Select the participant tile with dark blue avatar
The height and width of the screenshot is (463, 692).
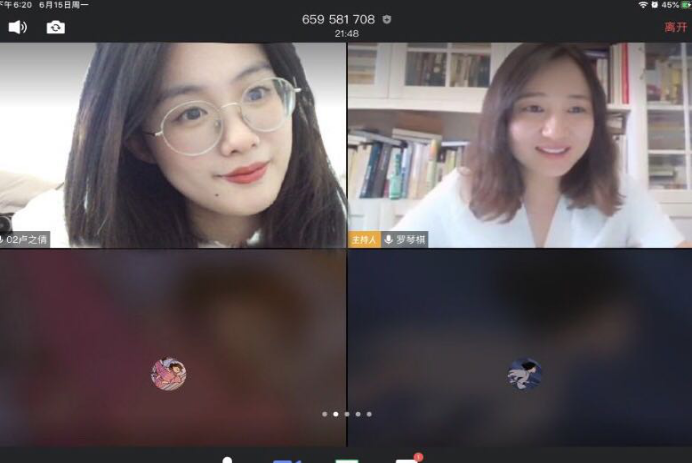tap(524, 373)
